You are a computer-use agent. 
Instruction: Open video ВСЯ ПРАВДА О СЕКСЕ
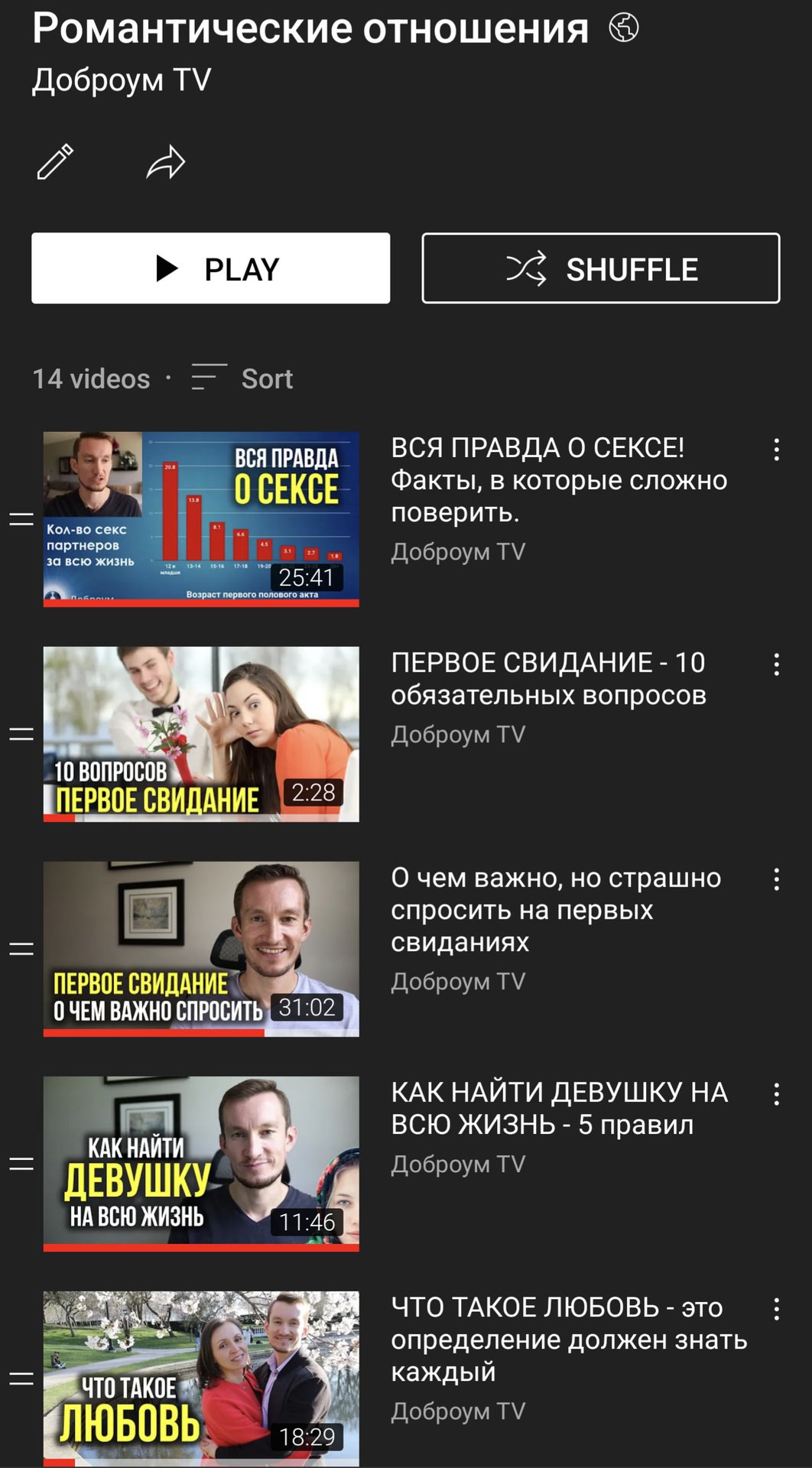click(201, 519)
